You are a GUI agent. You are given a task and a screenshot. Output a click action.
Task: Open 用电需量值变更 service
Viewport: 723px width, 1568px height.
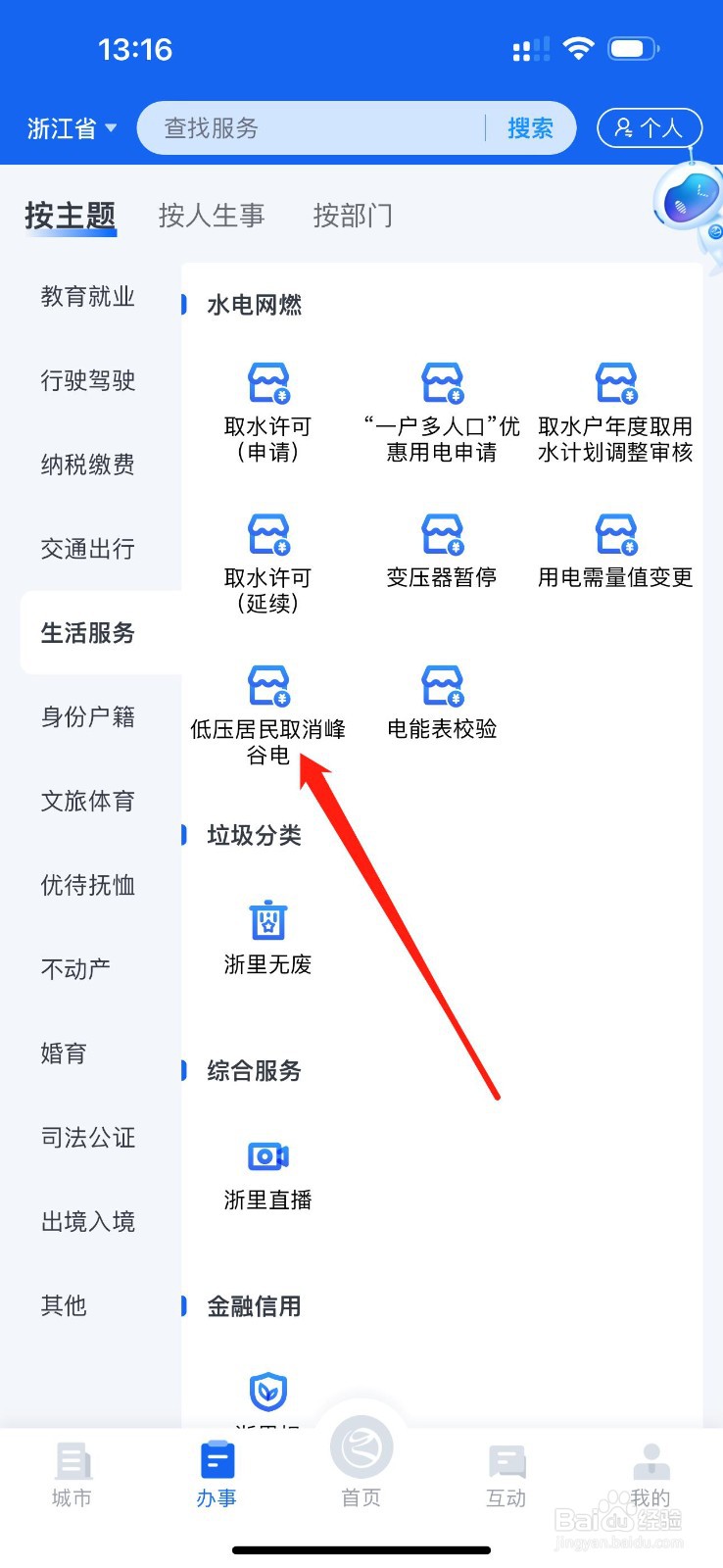coord(615,535)
